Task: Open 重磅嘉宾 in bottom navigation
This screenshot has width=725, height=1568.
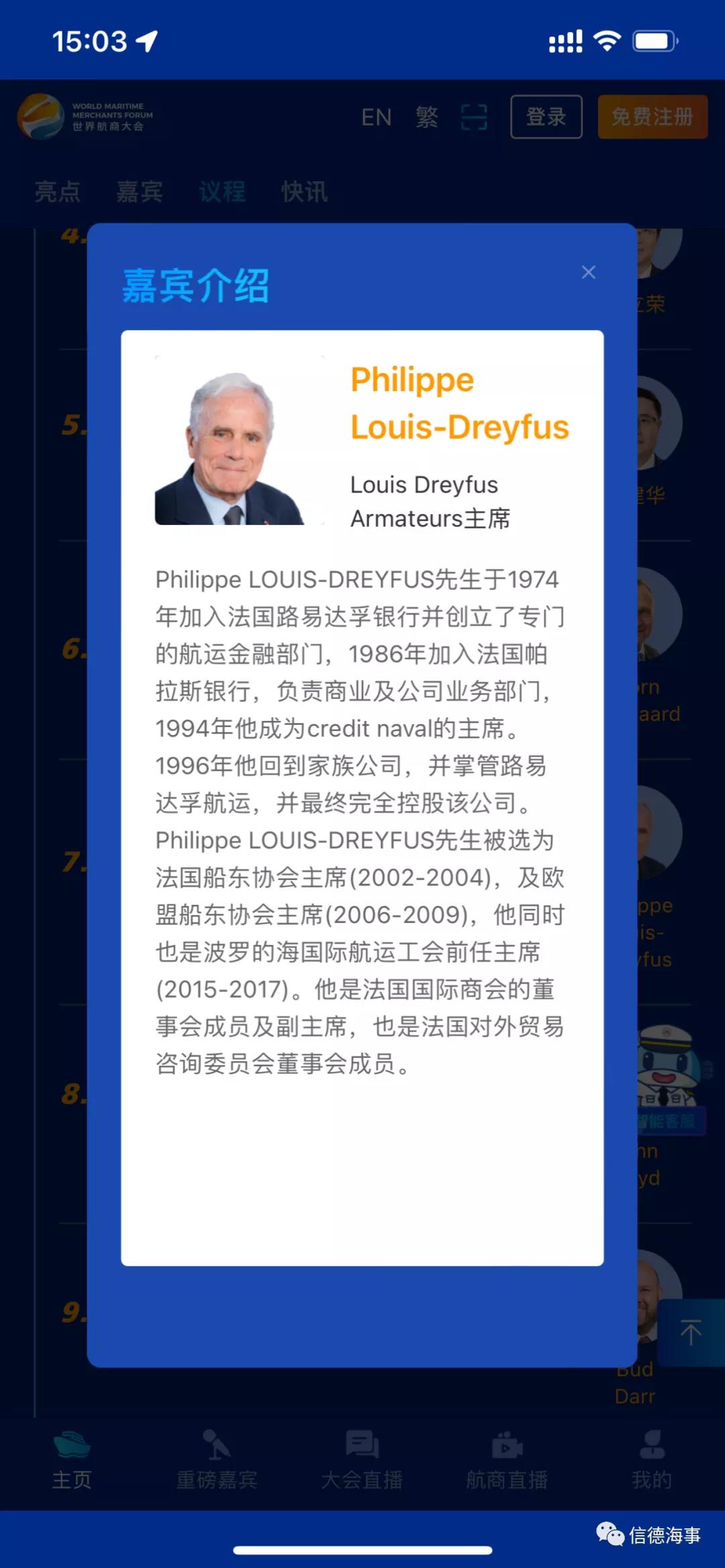Action: coord(217,1459)
